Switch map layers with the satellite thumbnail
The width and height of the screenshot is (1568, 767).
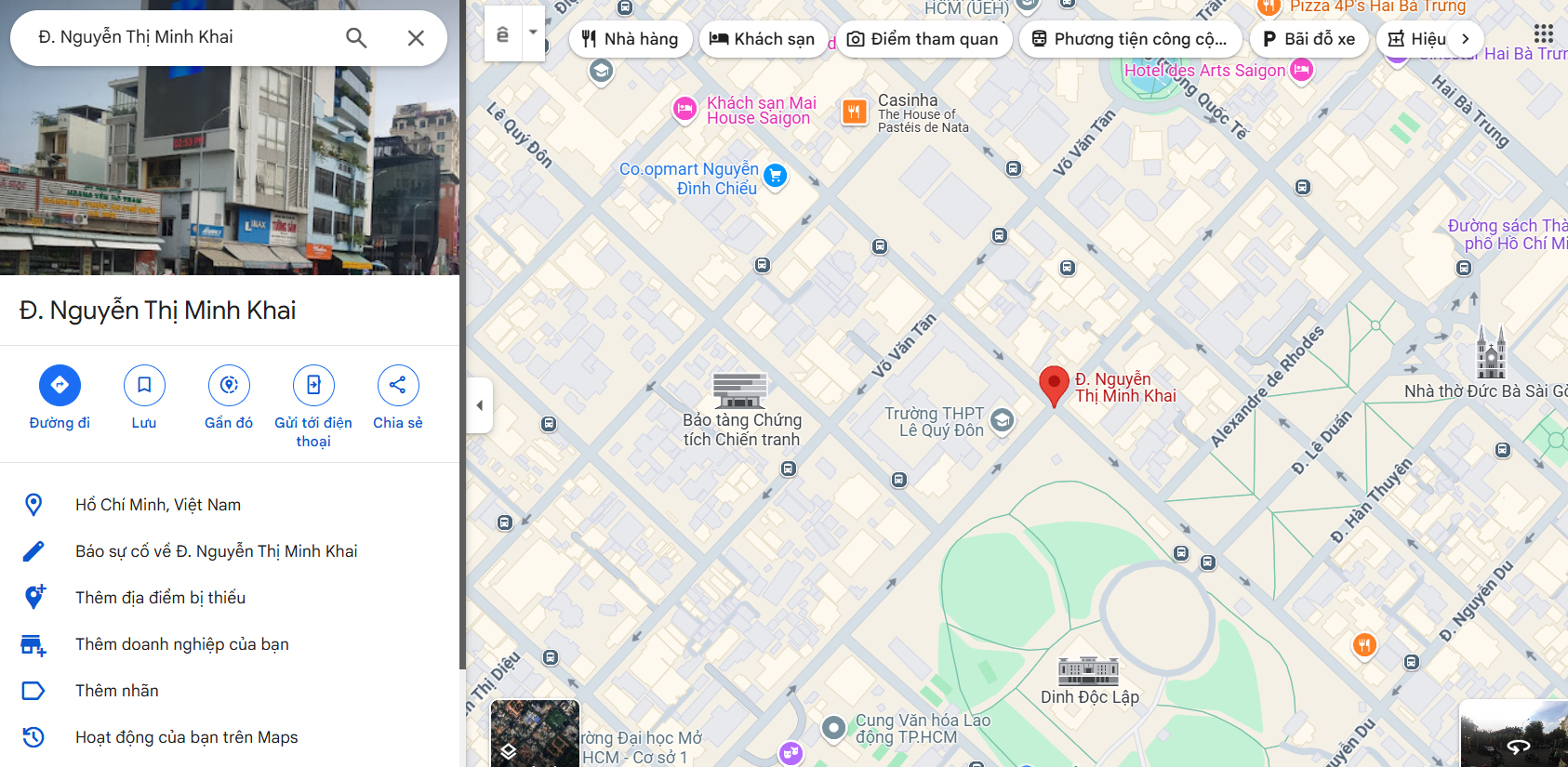(x=535, y=734)
